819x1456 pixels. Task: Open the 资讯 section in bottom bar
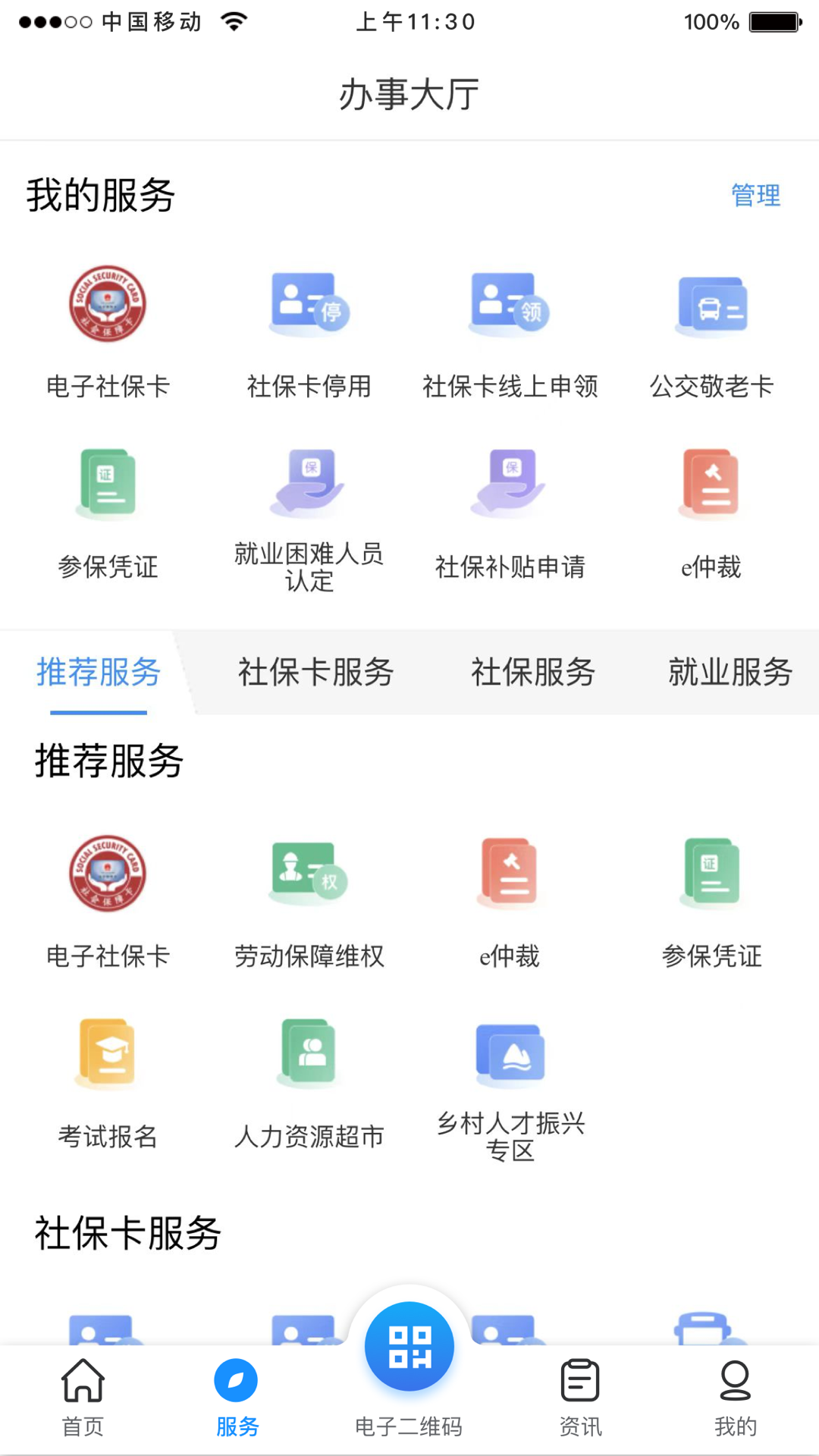pos(580,1395)
